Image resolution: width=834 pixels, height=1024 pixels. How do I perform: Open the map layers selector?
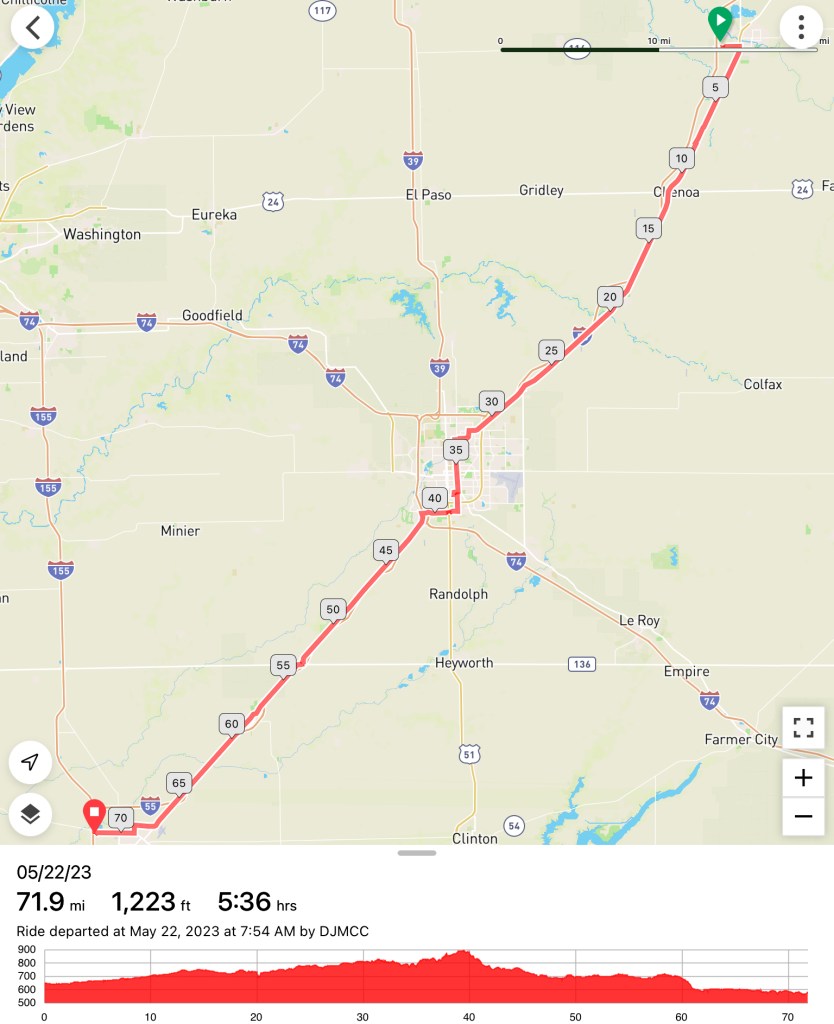[30, 814]
